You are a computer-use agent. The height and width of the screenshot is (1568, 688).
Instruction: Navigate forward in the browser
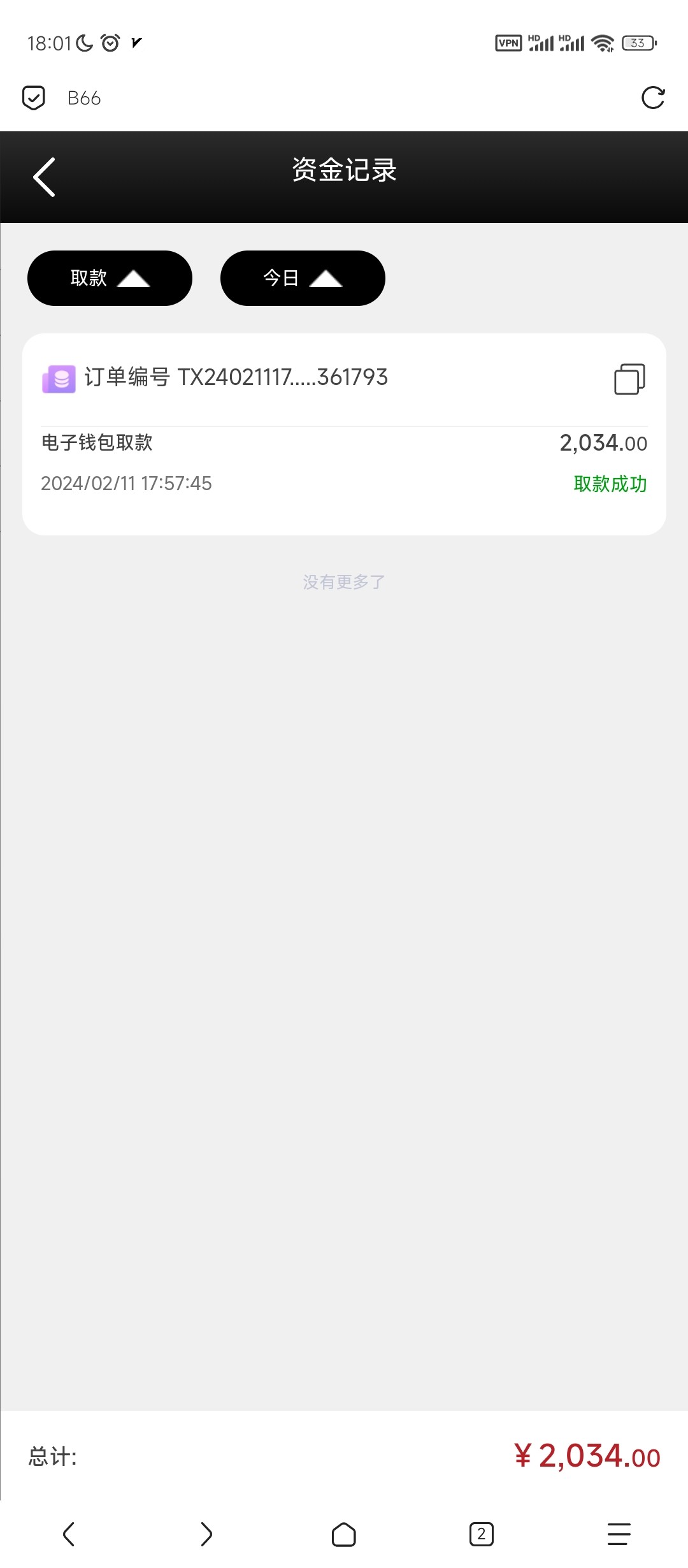206,1534
